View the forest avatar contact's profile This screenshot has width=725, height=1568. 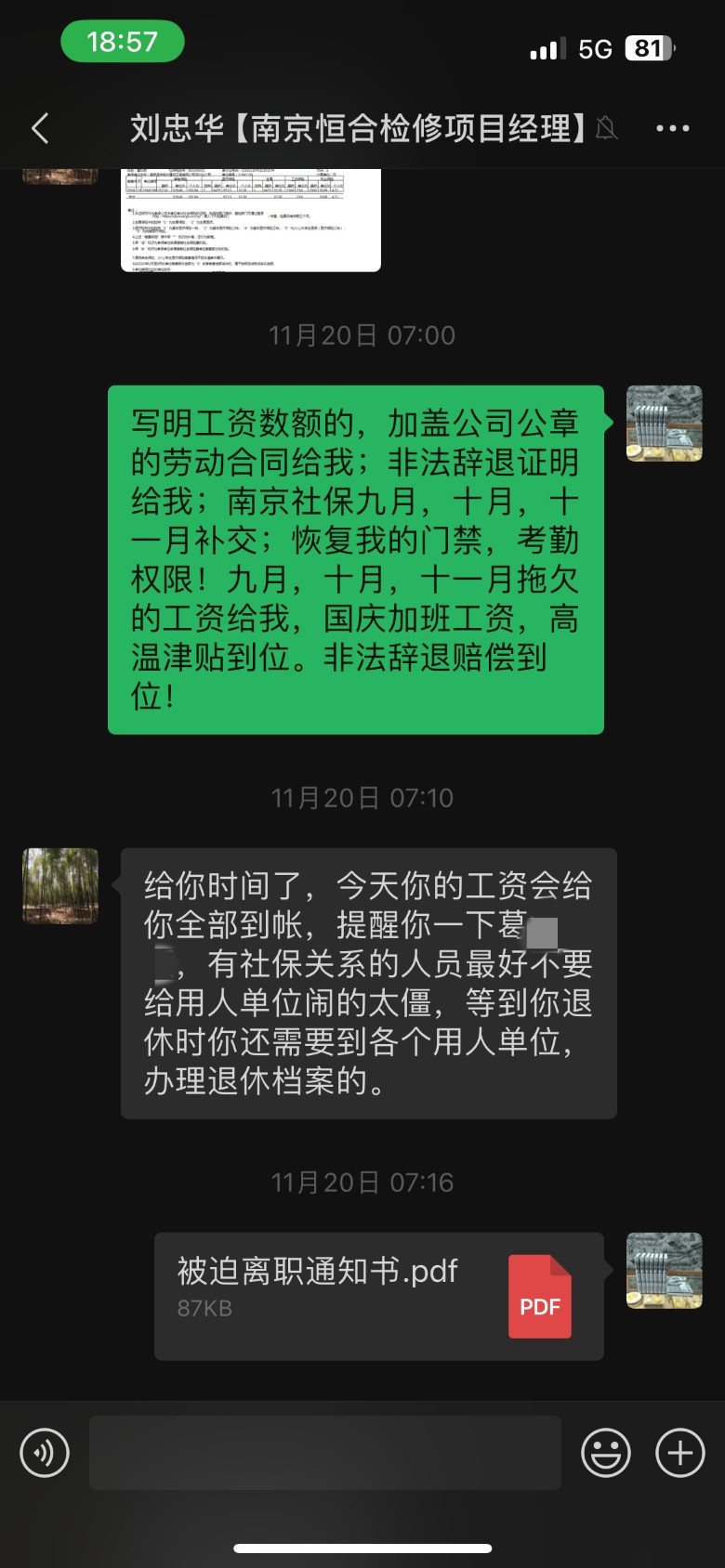click(x=60, y=886)
